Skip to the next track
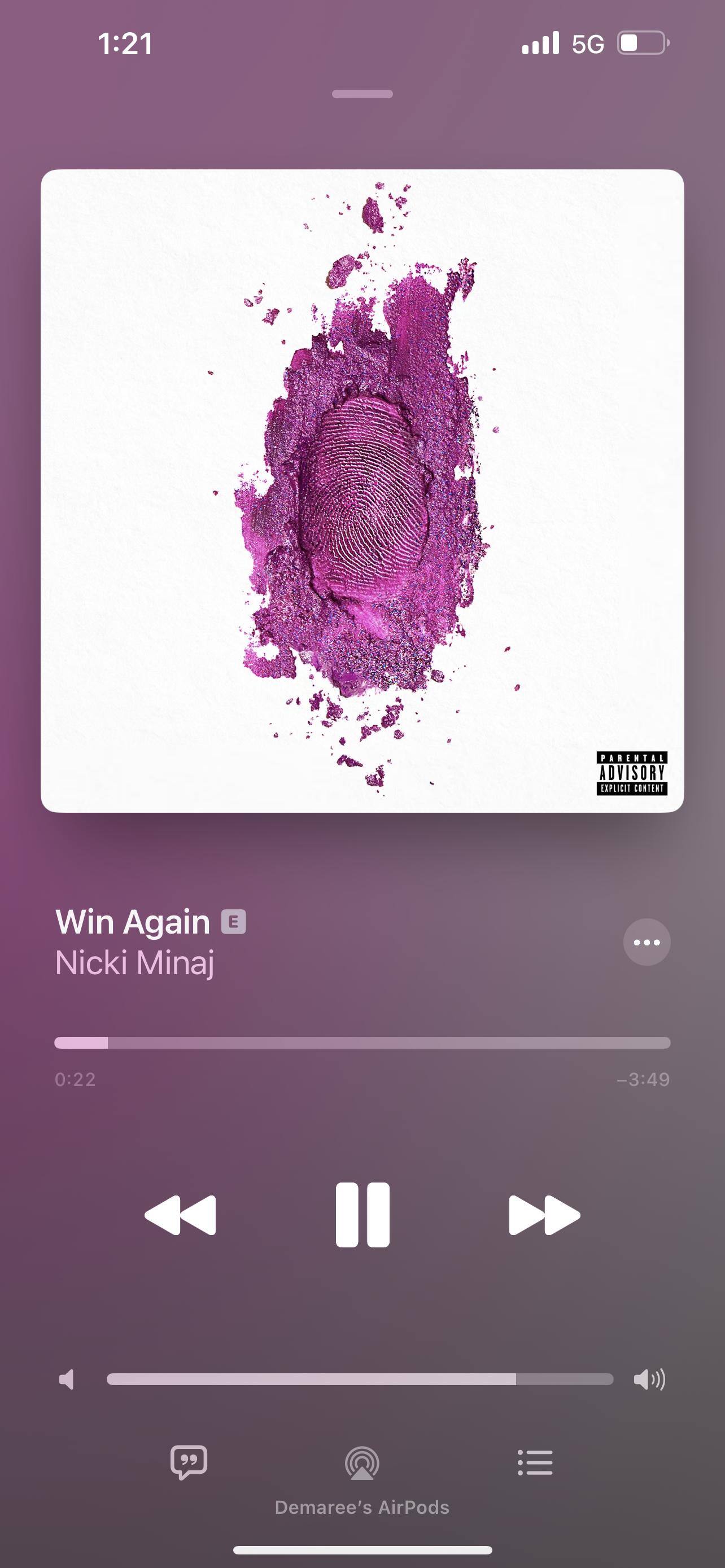The image size is (725, 1568). 544,1215
